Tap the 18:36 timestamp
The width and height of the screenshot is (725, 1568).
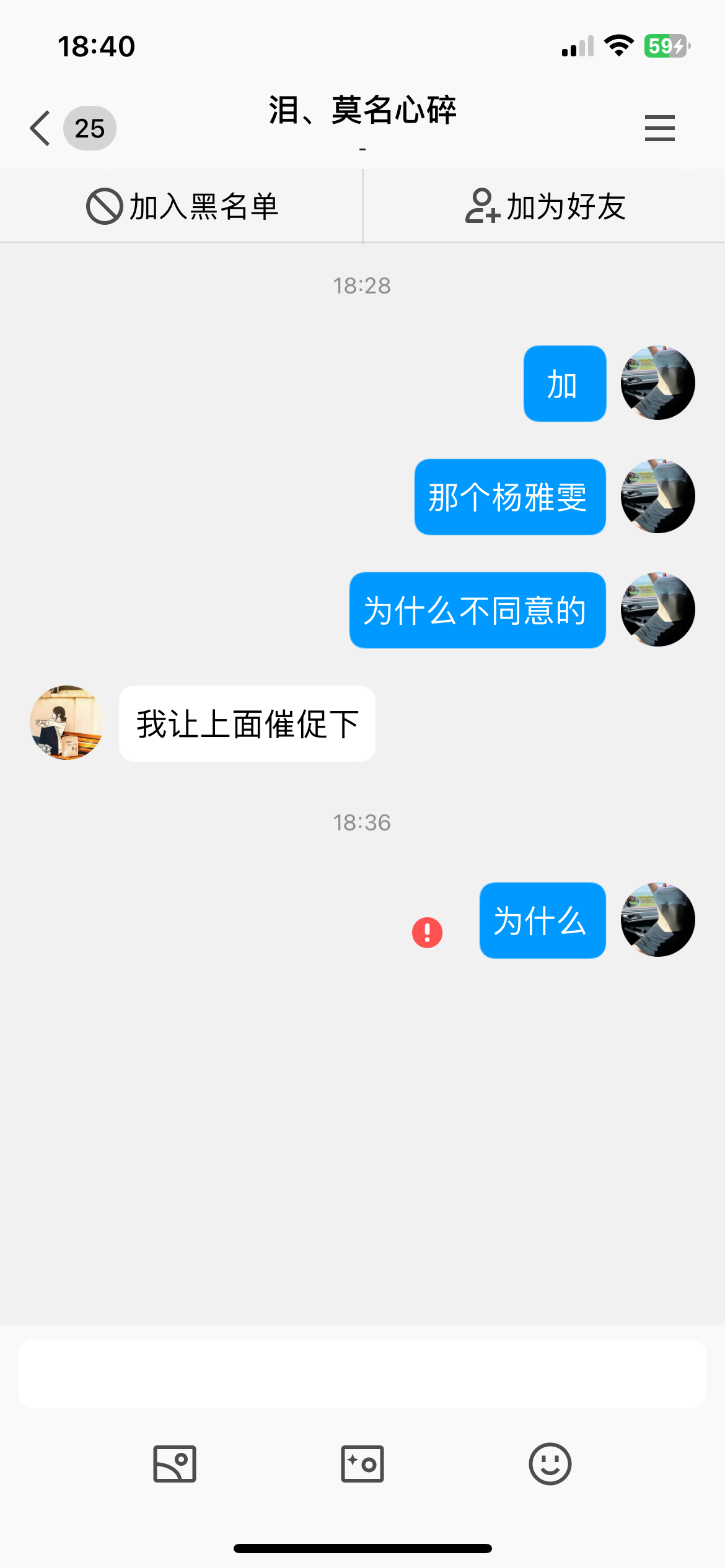[x=362, y=822]
